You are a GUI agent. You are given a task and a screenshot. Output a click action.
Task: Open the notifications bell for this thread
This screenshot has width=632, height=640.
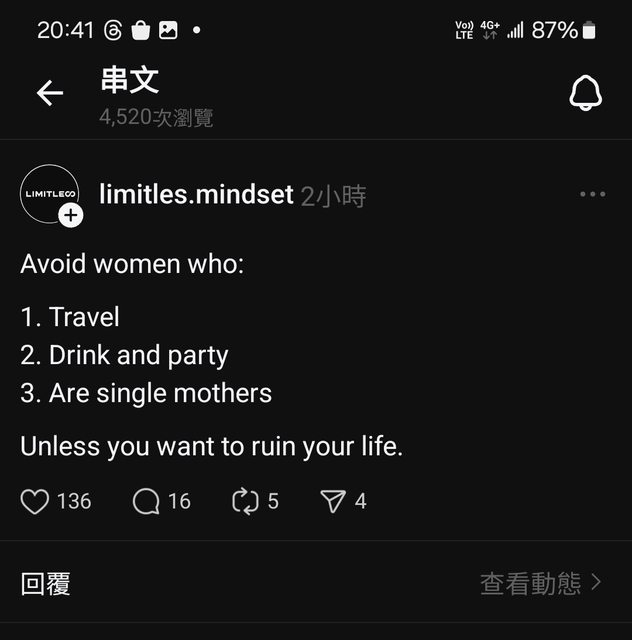point(586,93)
